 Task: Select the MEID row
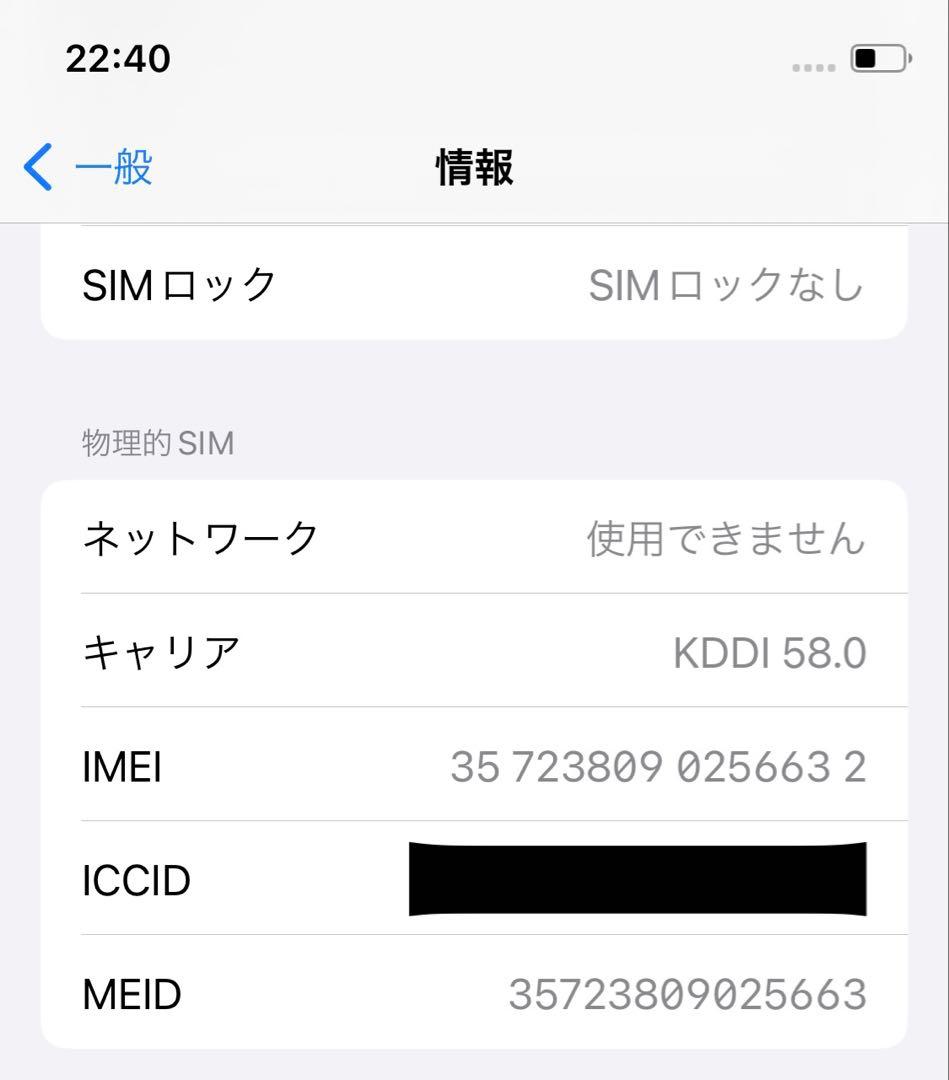click(474, 994)
